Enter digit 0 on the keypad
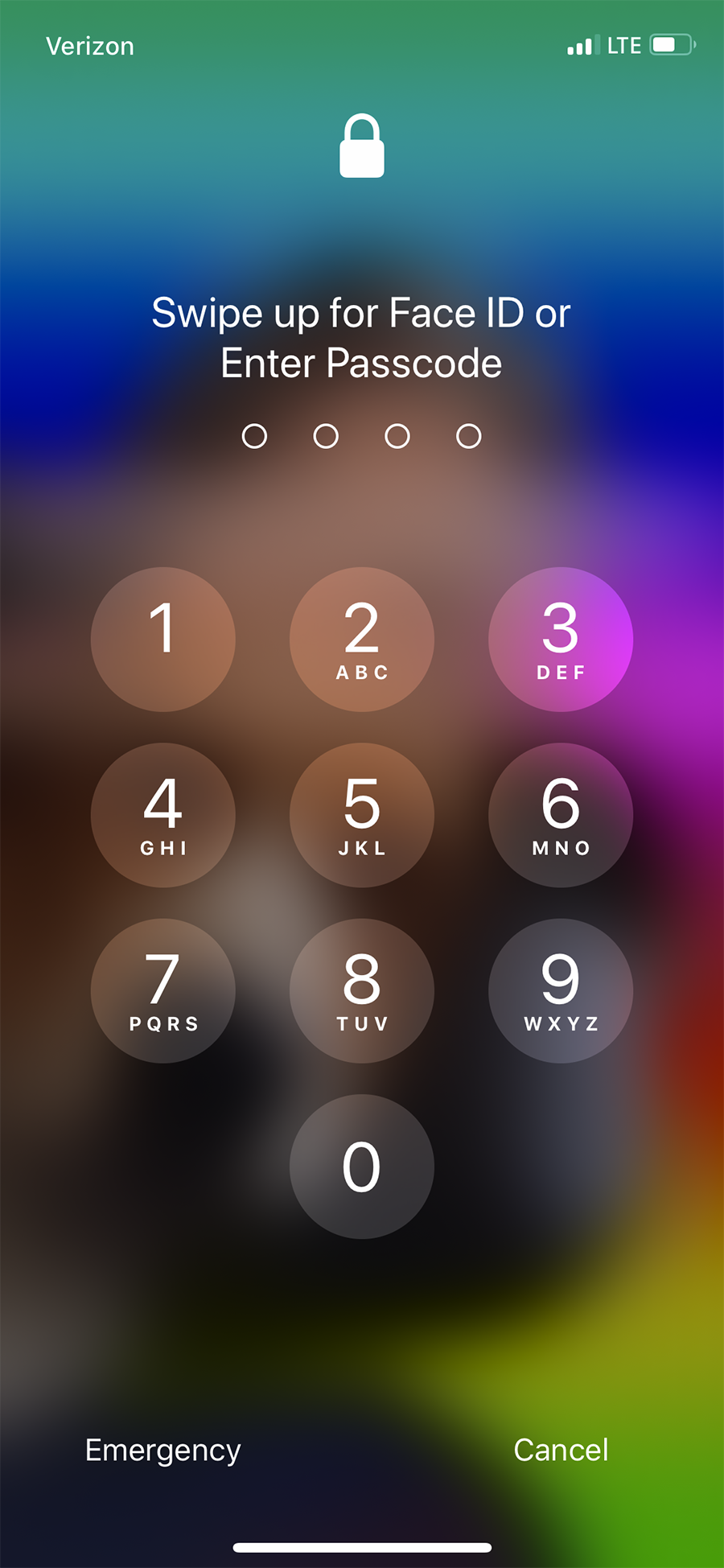This screenshot has height=1568, width=724. [x=362, y=1167]
